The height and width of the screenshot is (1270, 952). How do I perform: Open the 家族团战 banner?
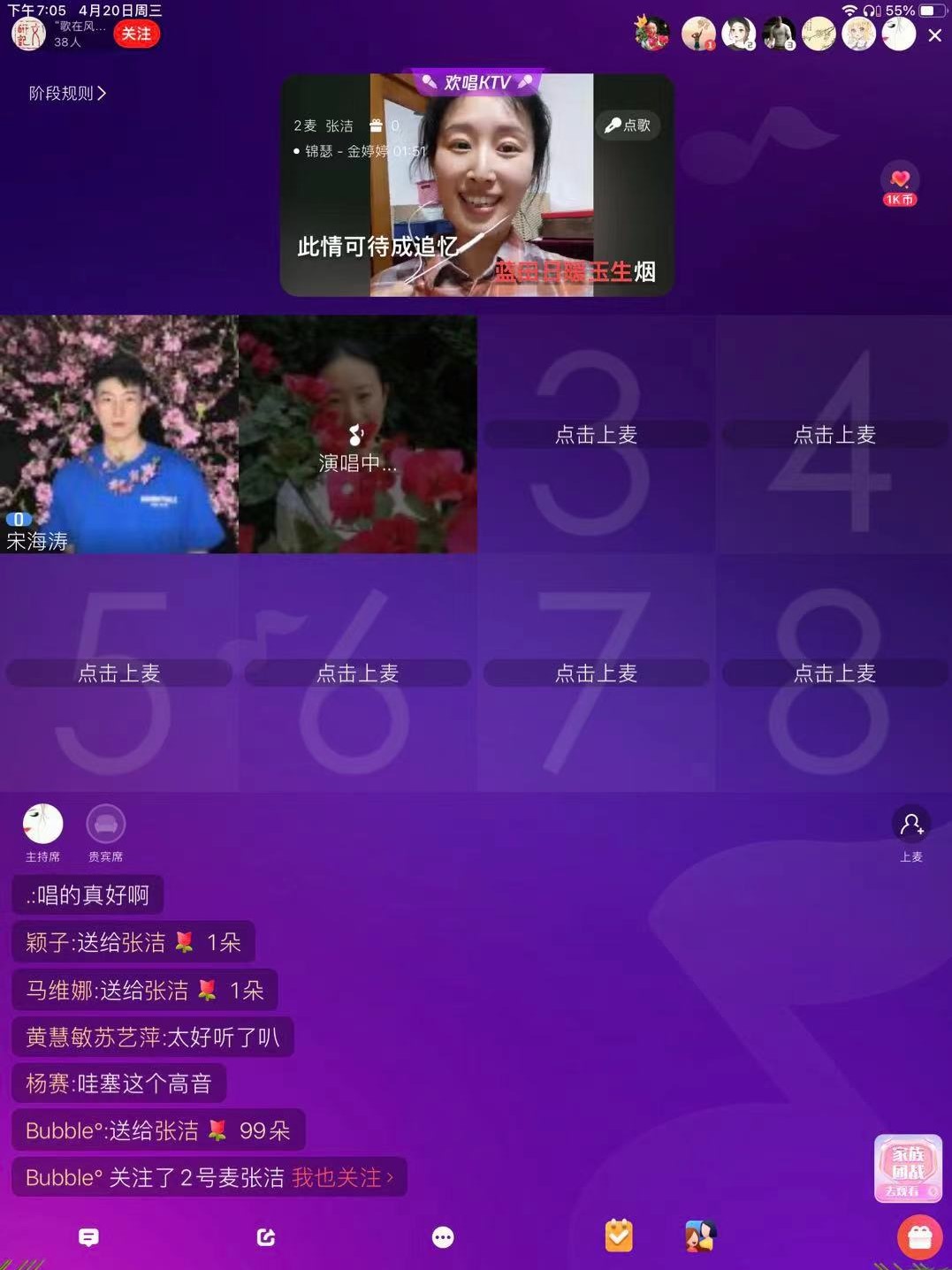(908, 1168)
